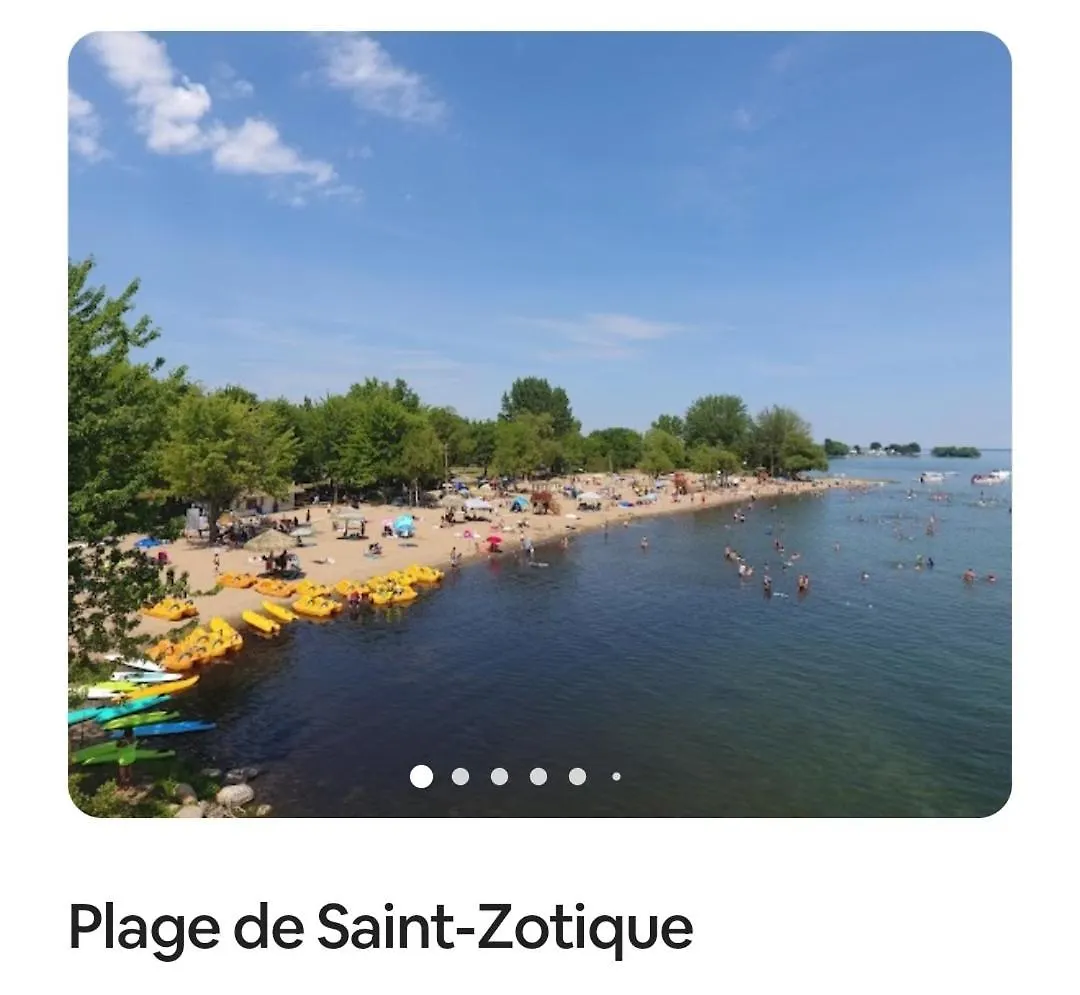The height and width of the screenshot is (995, 1080).
Task: Jump to the second photo dot
Action: (460, 777)
